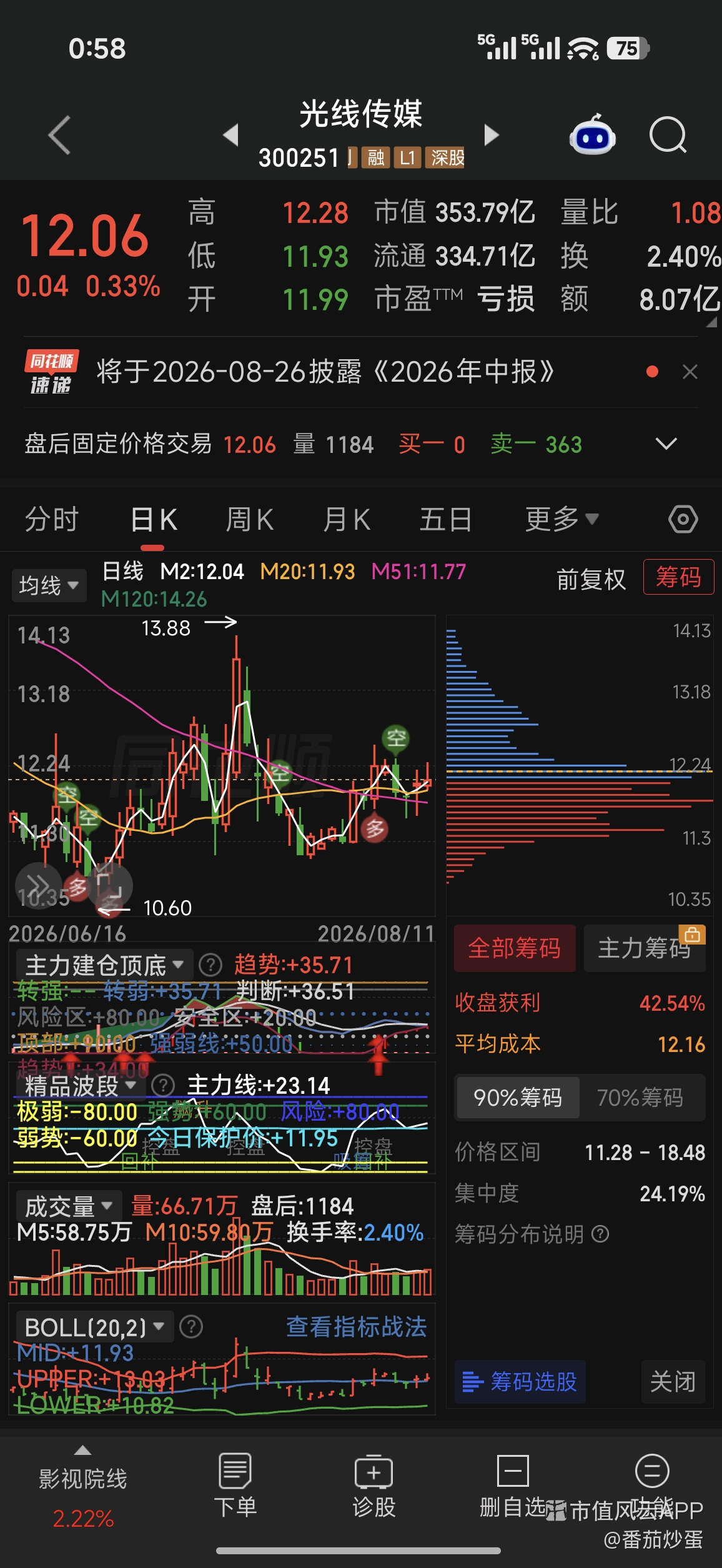The image size is (722, 1568).
Task: Open the 更多 periods dropdown
Action: [561, 520]
